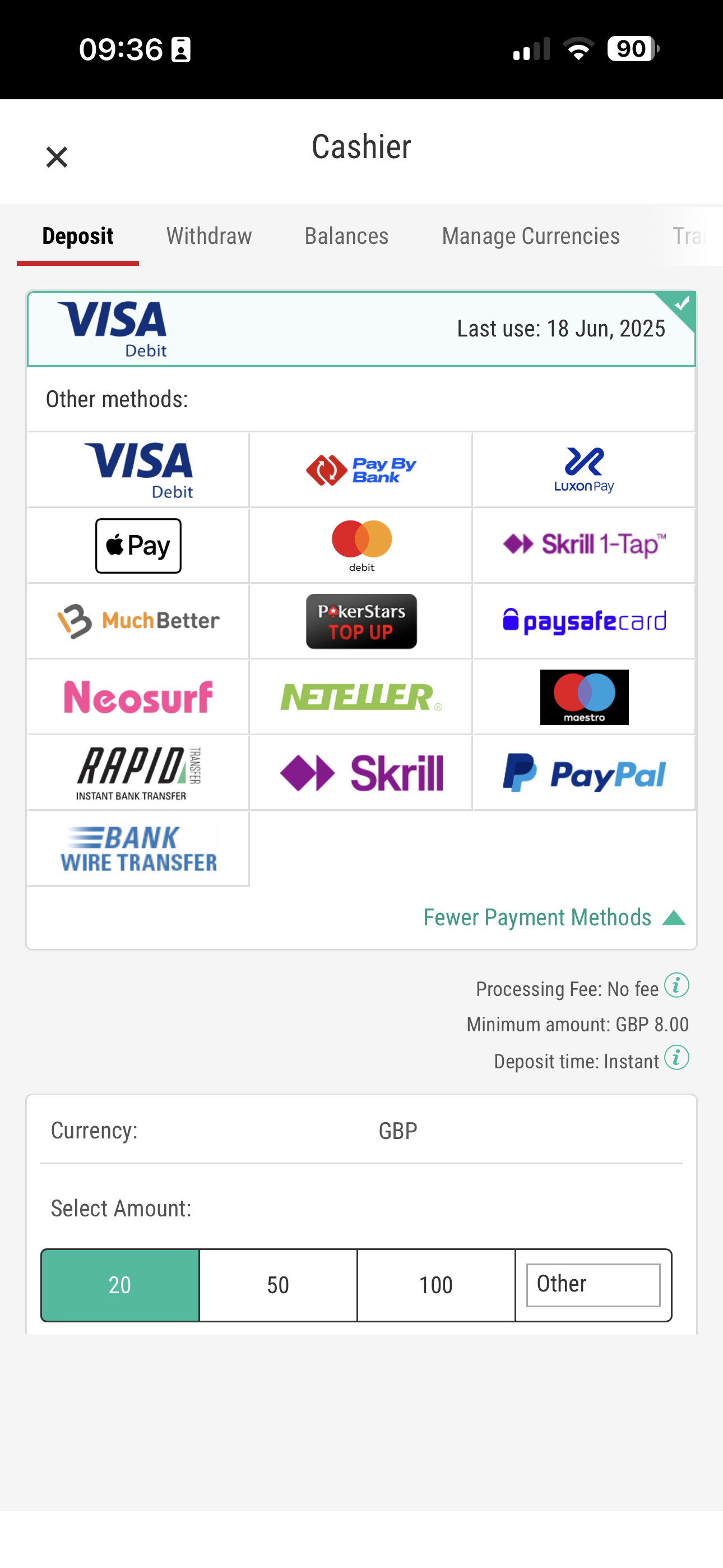The height and width of the screenshot is (1568, 723).
Task: Select Bank Wire Transfer method
Action: point(138,848)
